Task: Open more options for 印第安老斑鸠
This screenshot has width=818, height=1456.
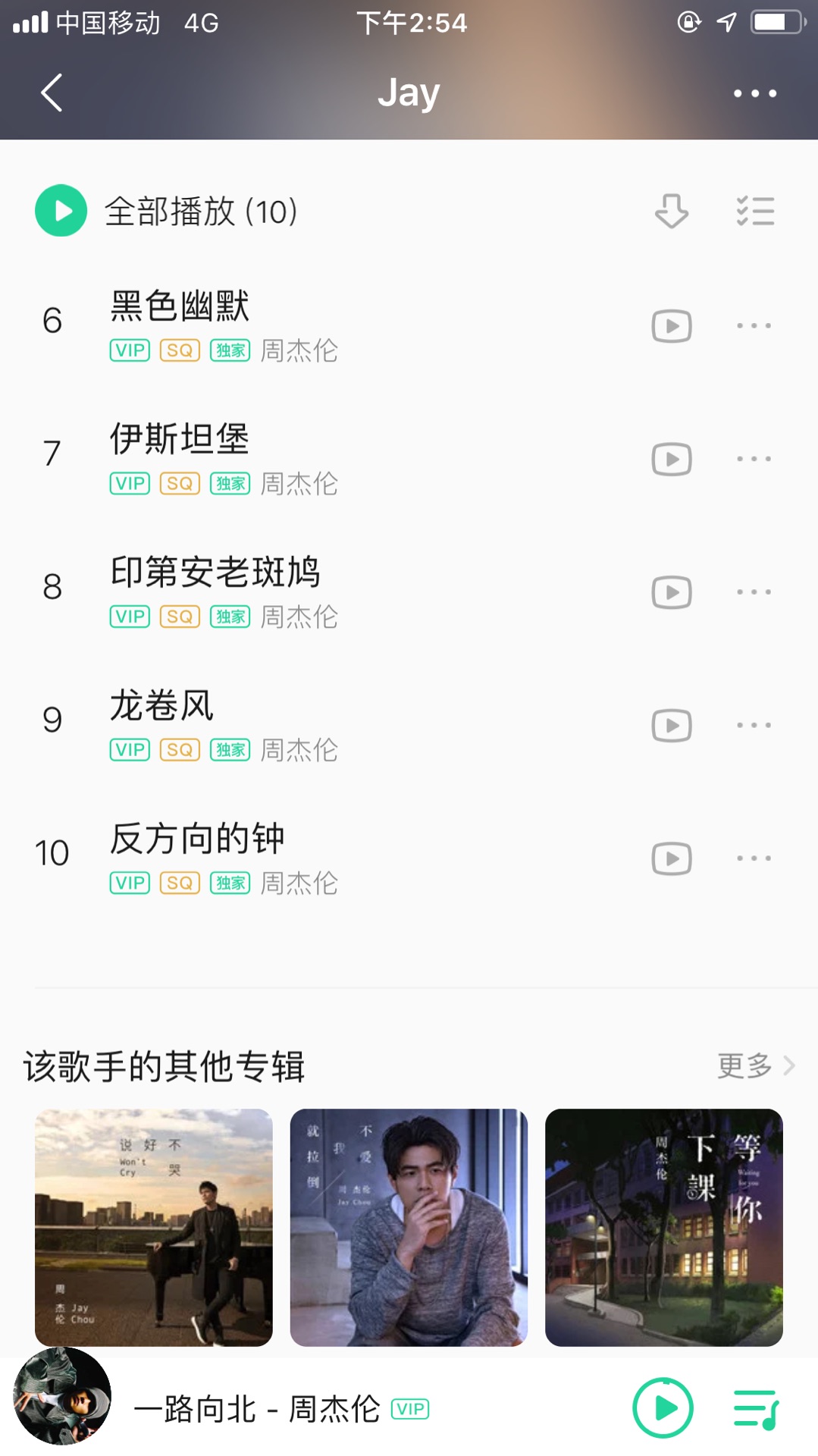Action: pos(754,592)
